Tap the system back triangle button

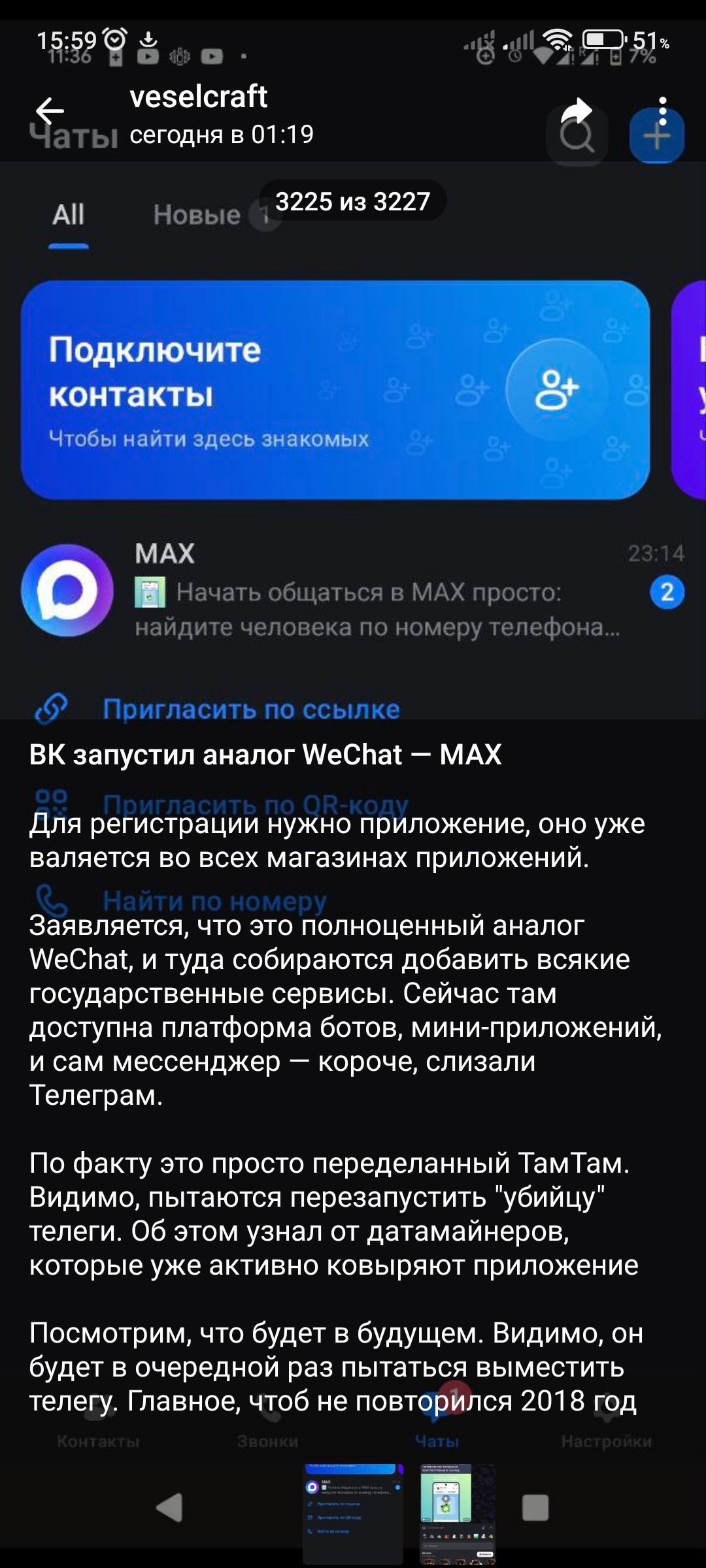coord(169,1508)
